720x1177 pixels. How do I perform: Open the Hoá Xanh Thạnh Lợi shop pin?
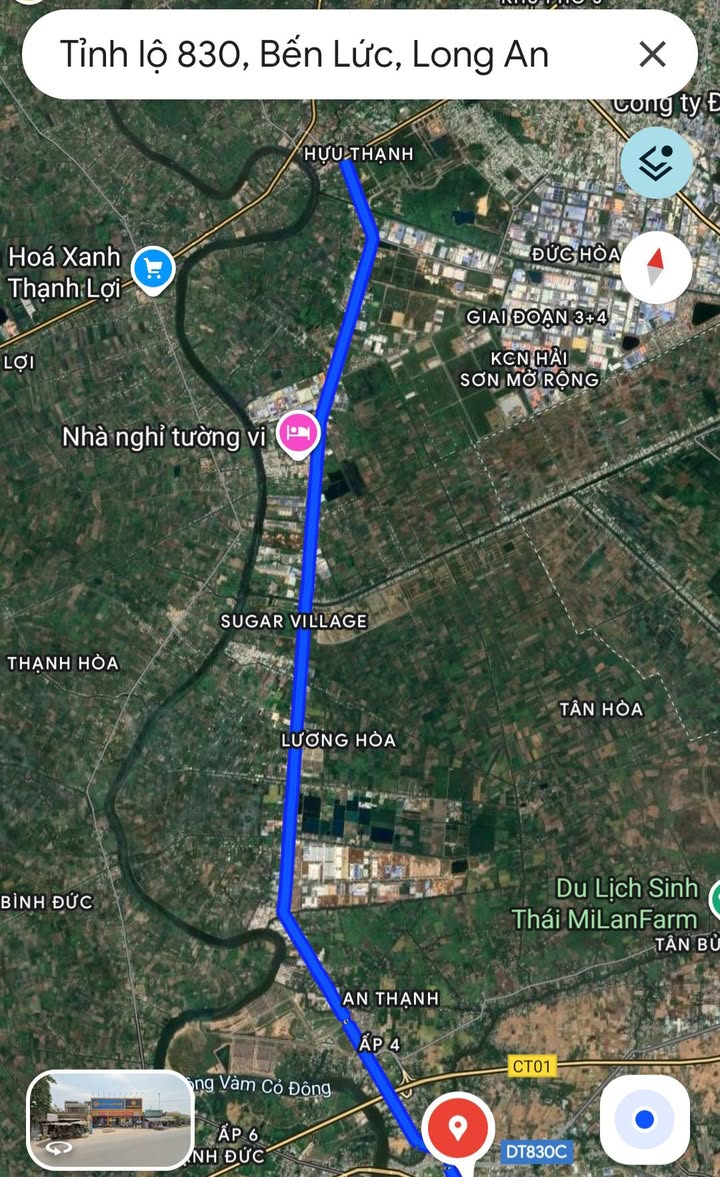click(x=153, y=269)
